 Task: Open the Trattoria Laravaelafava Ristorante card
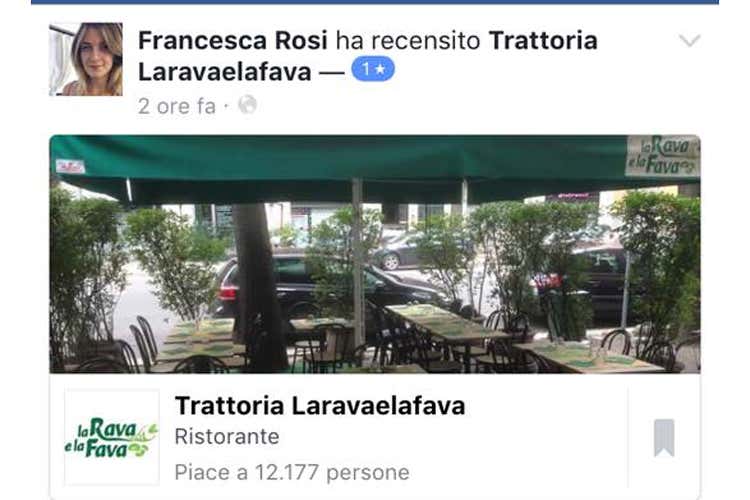tap(320, 436)
